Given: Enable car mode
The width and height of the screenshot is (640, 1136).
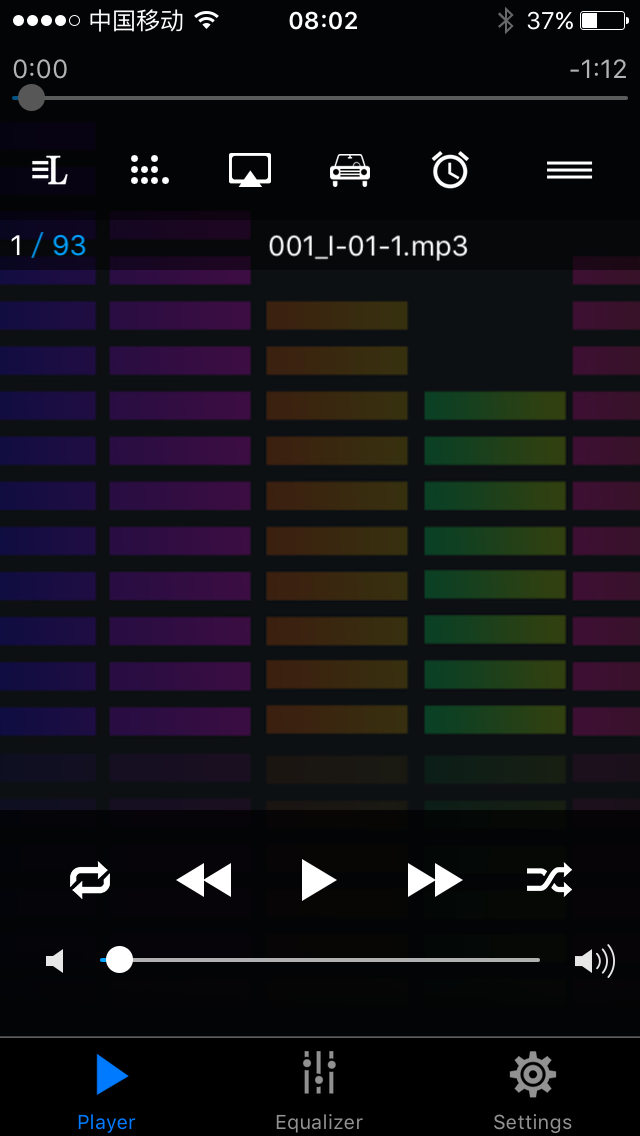Looking at the screenshot, I should pyautogui.click(x=350, y=171).
